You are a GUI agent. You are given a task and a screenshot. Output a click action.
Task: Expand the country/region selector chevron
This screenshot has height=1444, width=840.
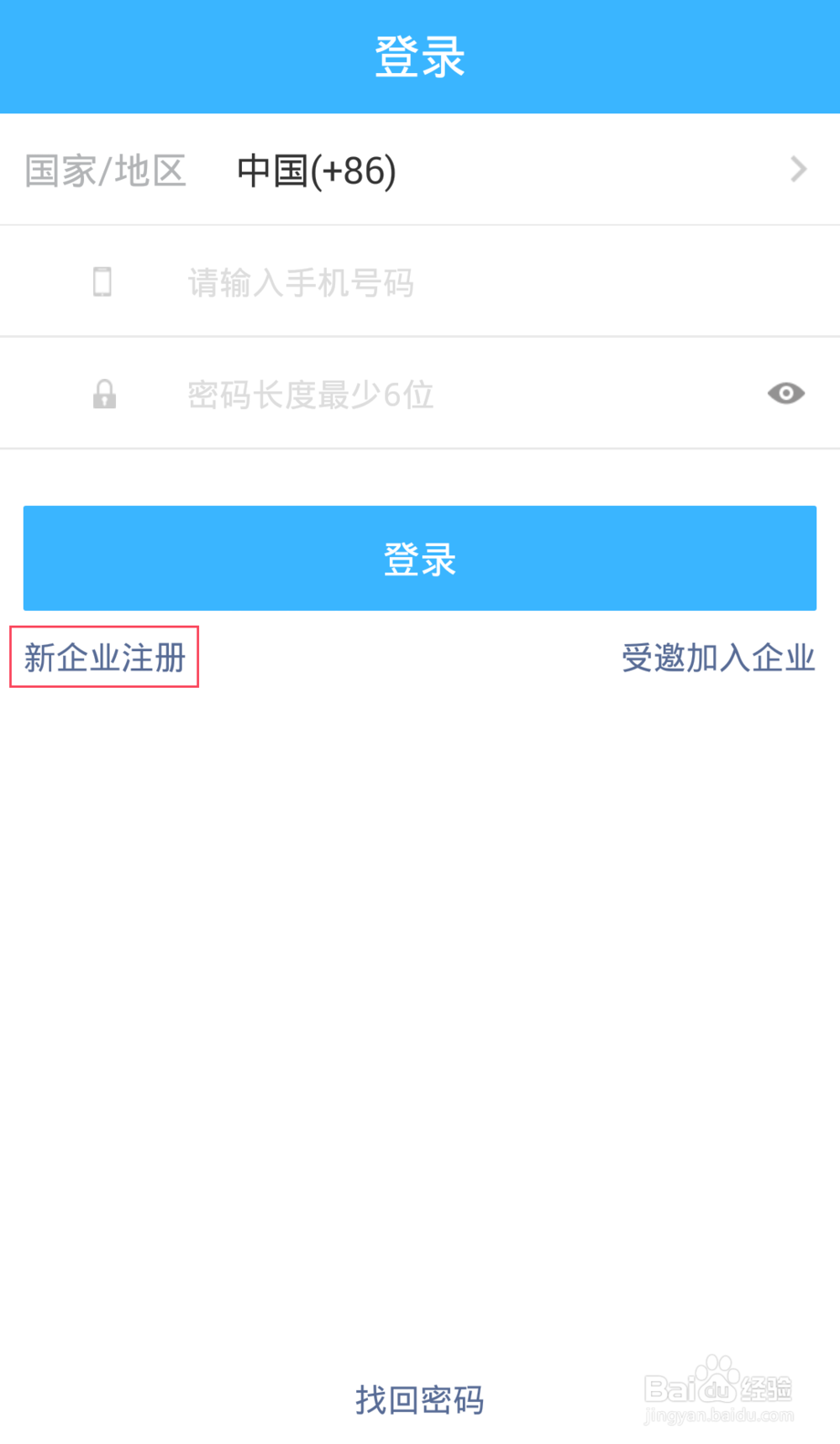click(x=798, y=170)
